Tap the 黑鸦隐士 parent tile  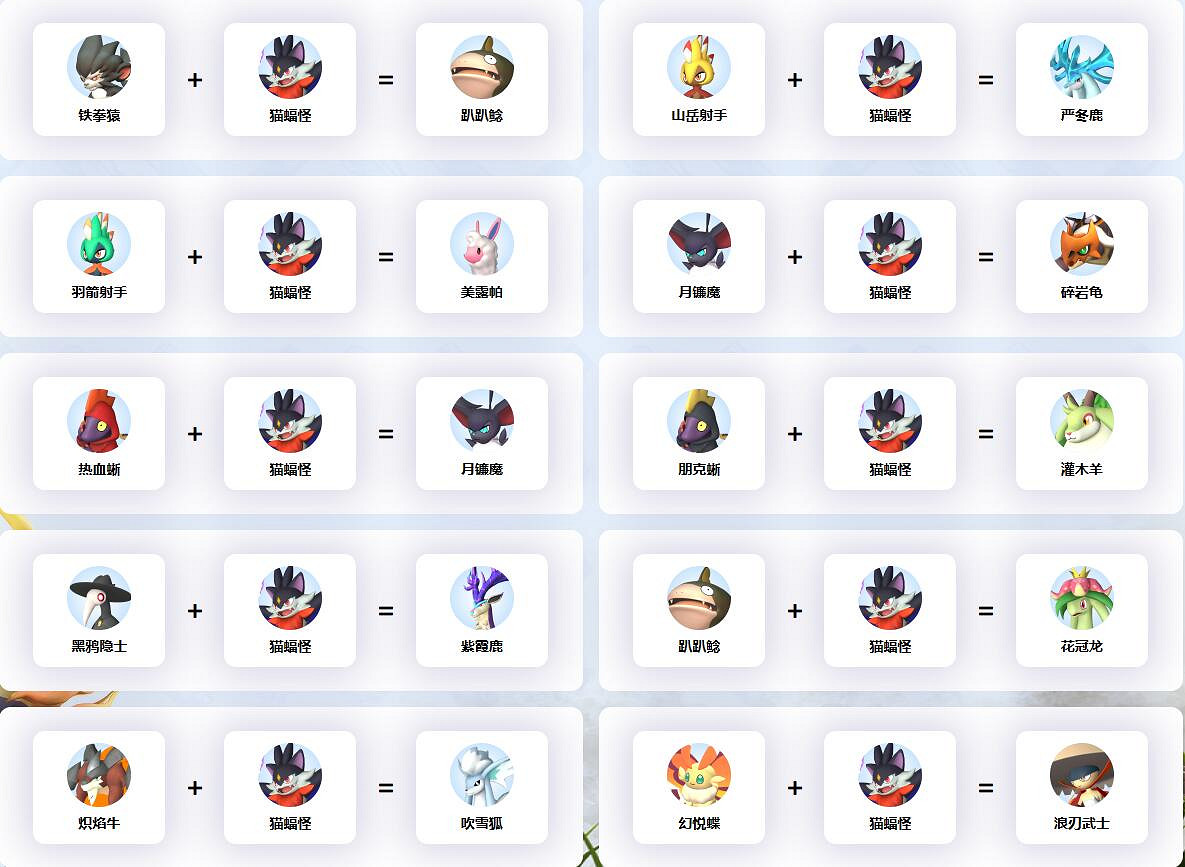click(x=99, y=611)
